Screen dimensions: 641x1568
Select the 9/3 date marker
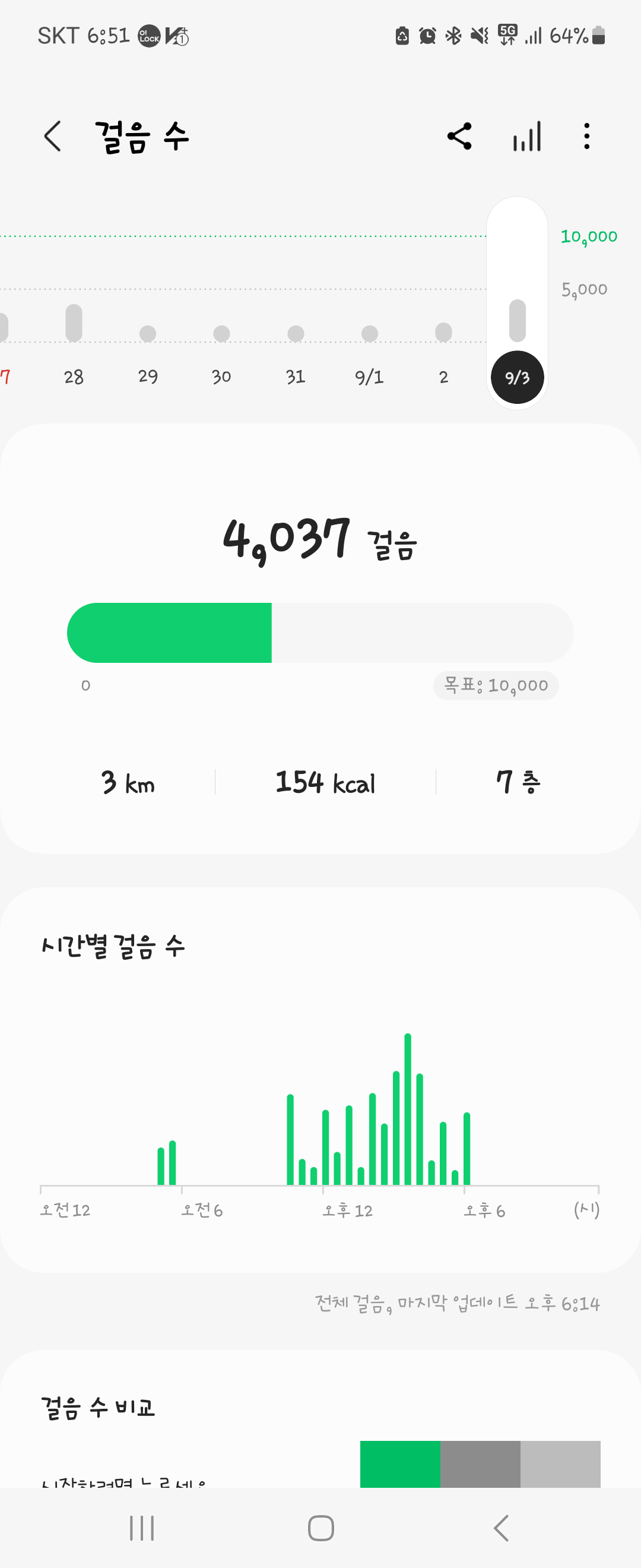tap(517, 377)
